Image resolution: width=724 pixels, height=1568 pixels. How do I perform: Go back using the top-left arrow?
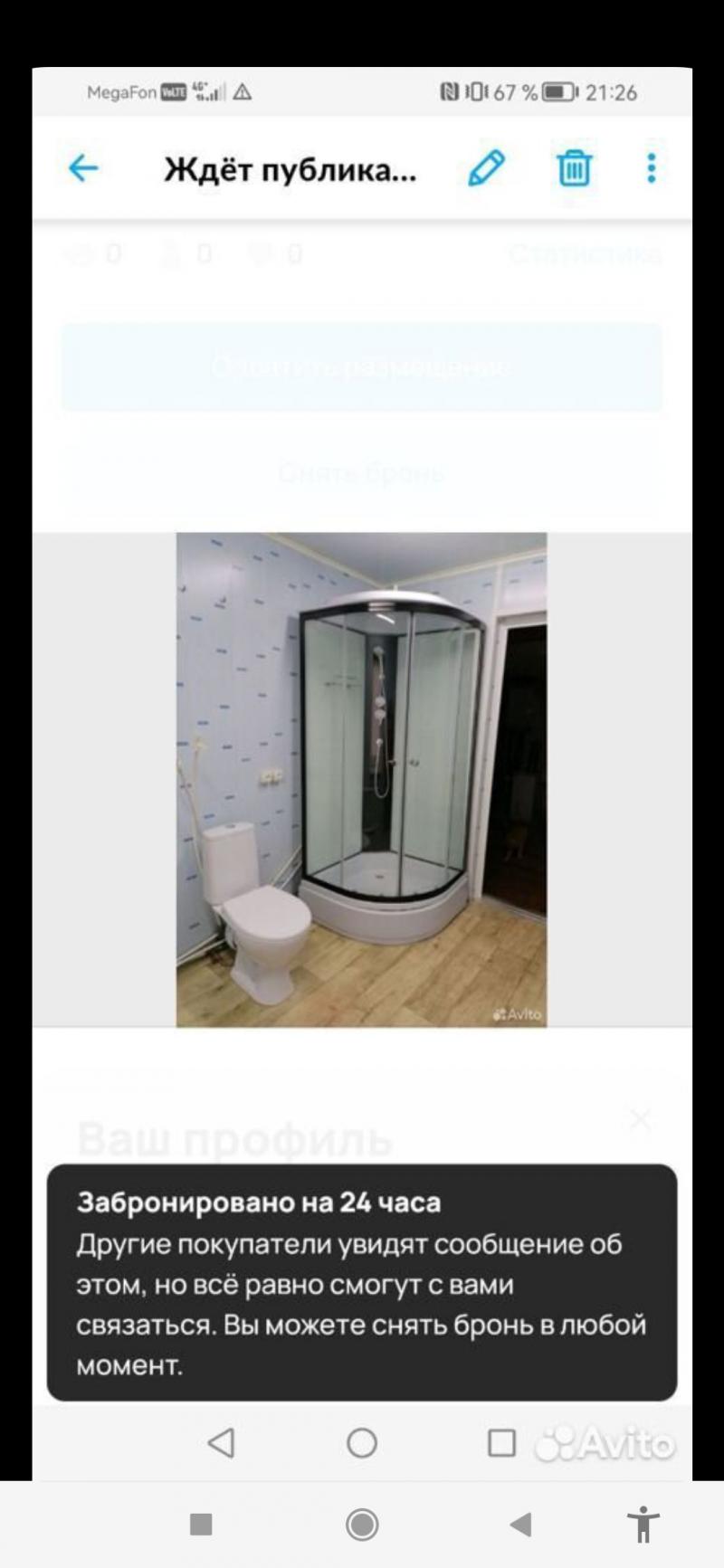[x=83, y=168]
